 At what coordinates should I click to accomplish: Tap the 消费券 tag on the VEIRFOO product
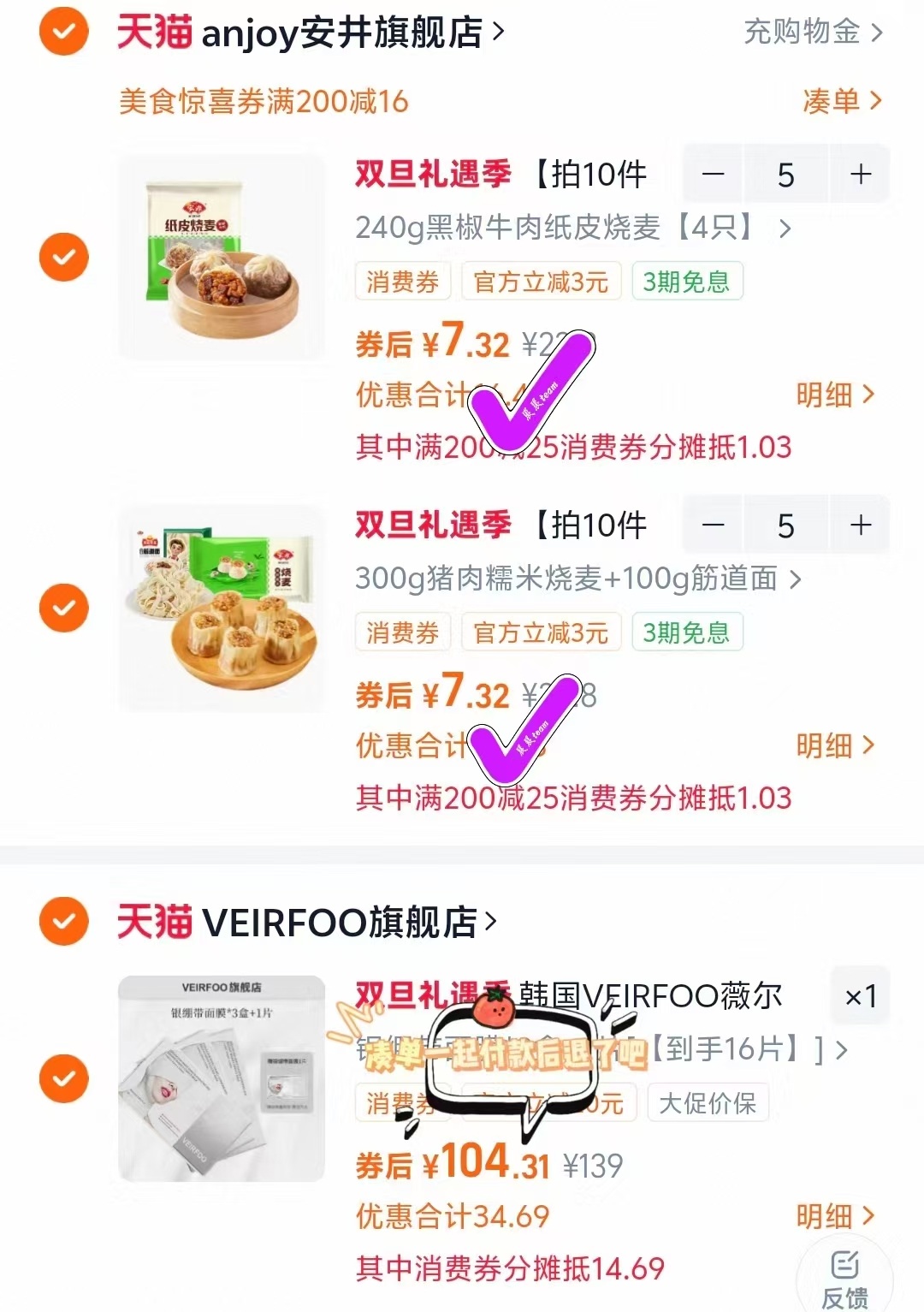coord(402,1104)
